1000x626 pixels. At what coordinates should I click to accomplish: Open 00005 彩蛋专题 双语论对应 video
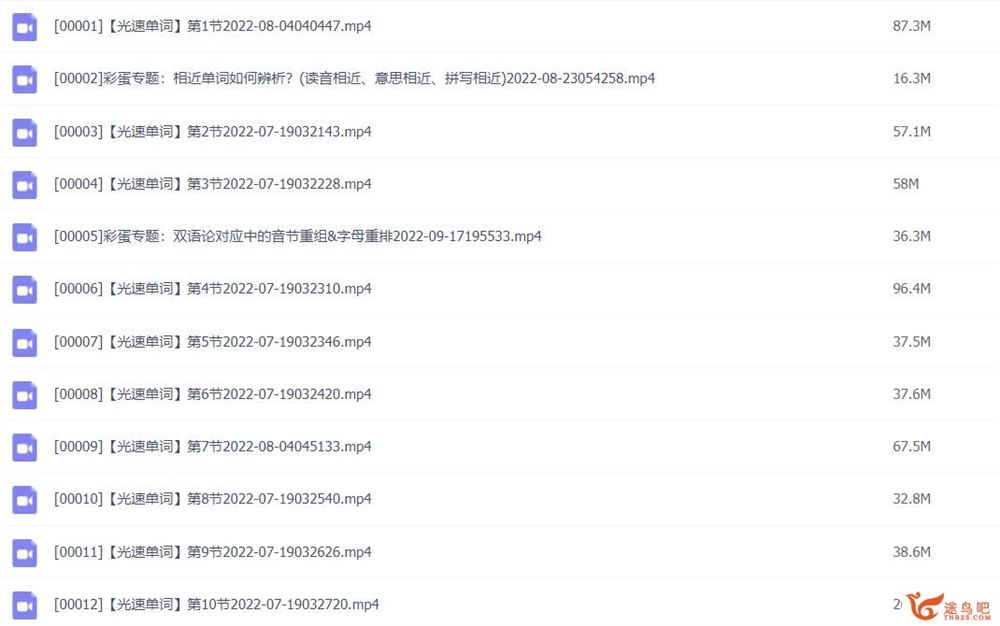(x=297, y=237)
